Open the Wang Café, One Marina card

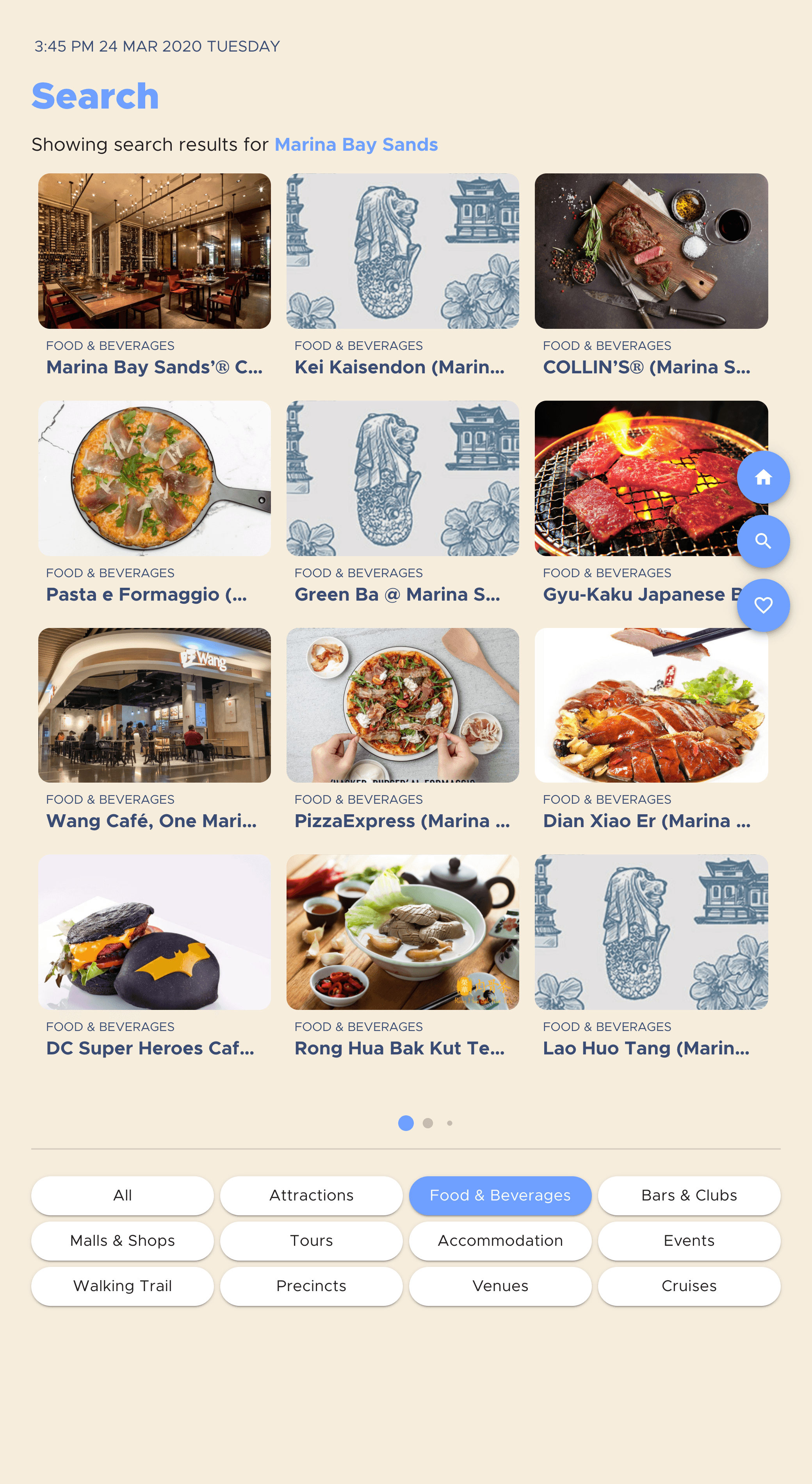coord(154,705)
